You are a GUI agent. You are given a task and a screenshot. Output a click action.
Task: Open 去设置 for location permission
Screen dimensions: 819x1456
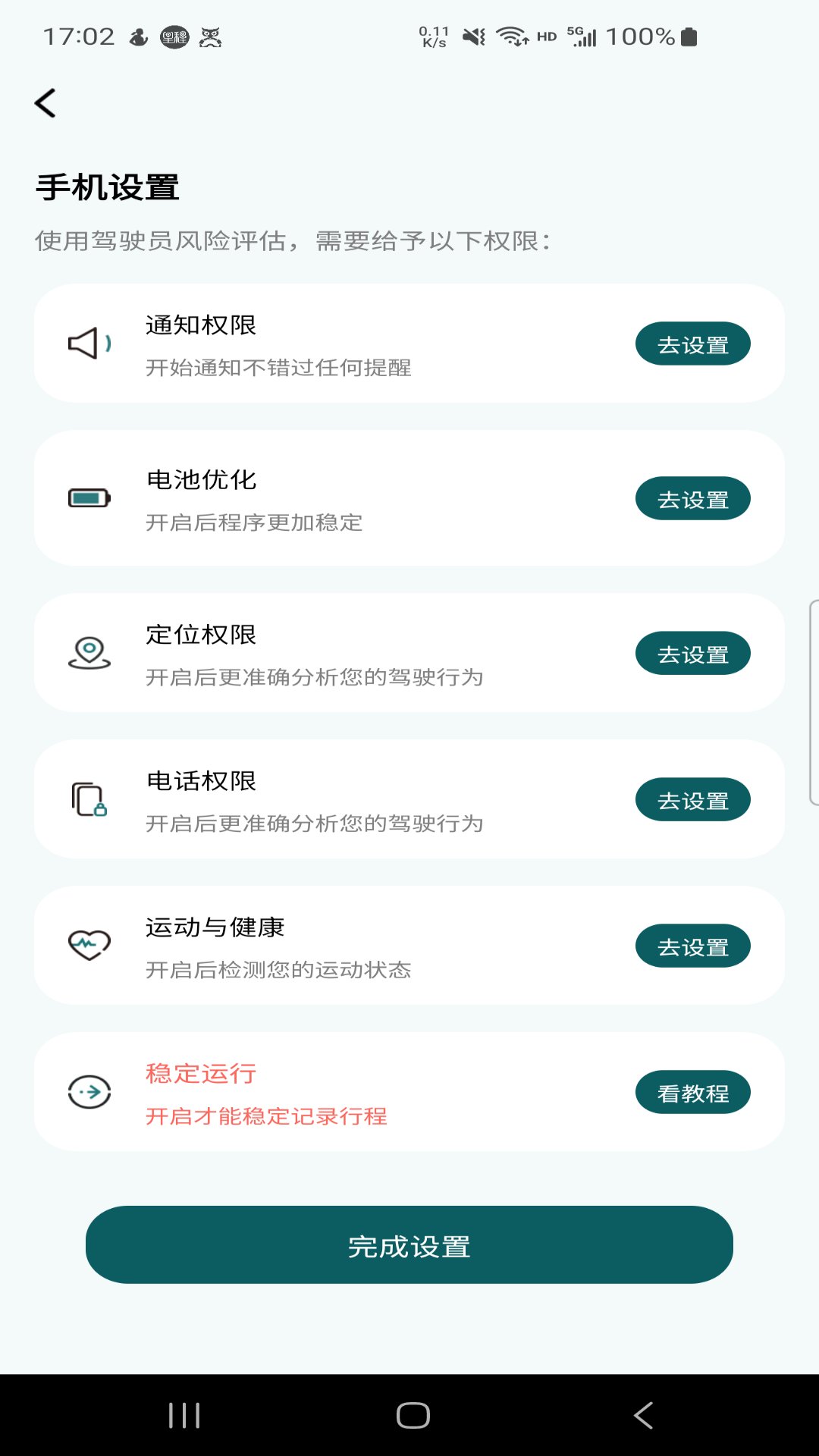pos(692,653)
